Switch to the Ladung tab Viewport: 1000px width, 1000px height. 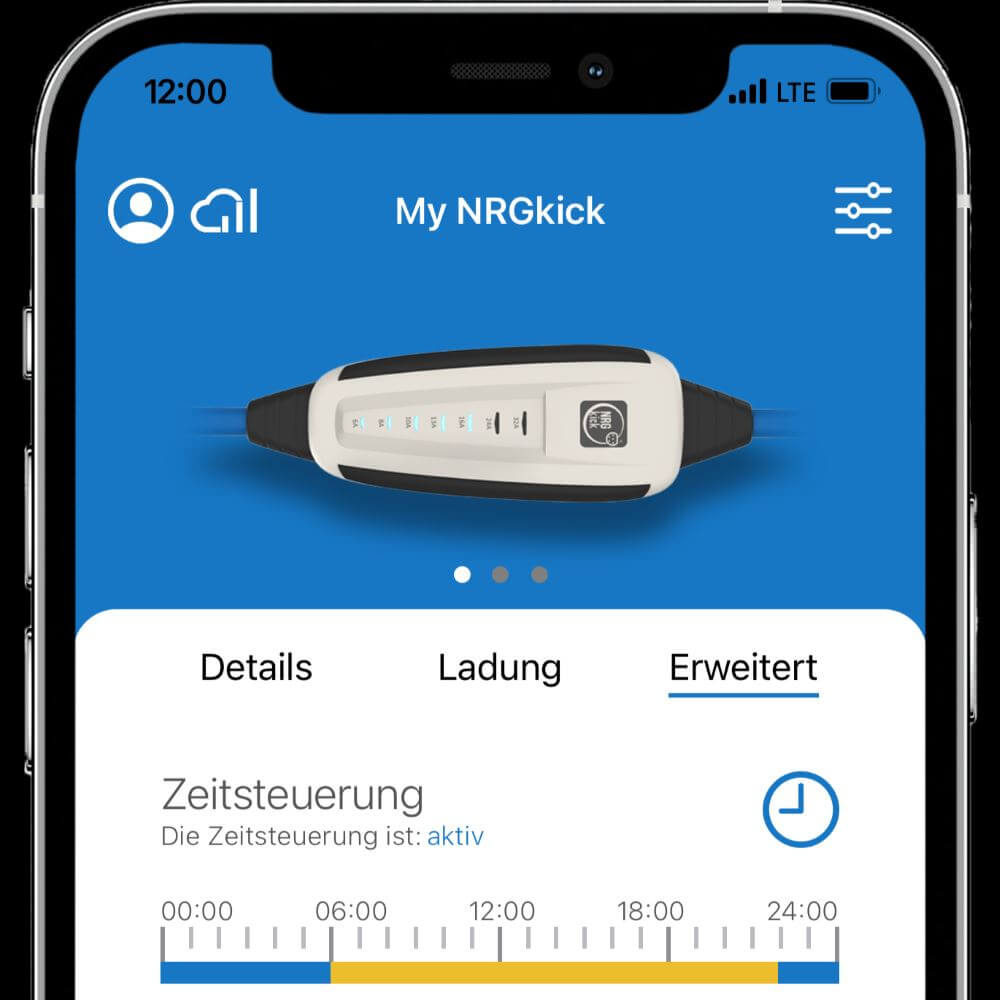pyautogui.click(x=499, y=668)
